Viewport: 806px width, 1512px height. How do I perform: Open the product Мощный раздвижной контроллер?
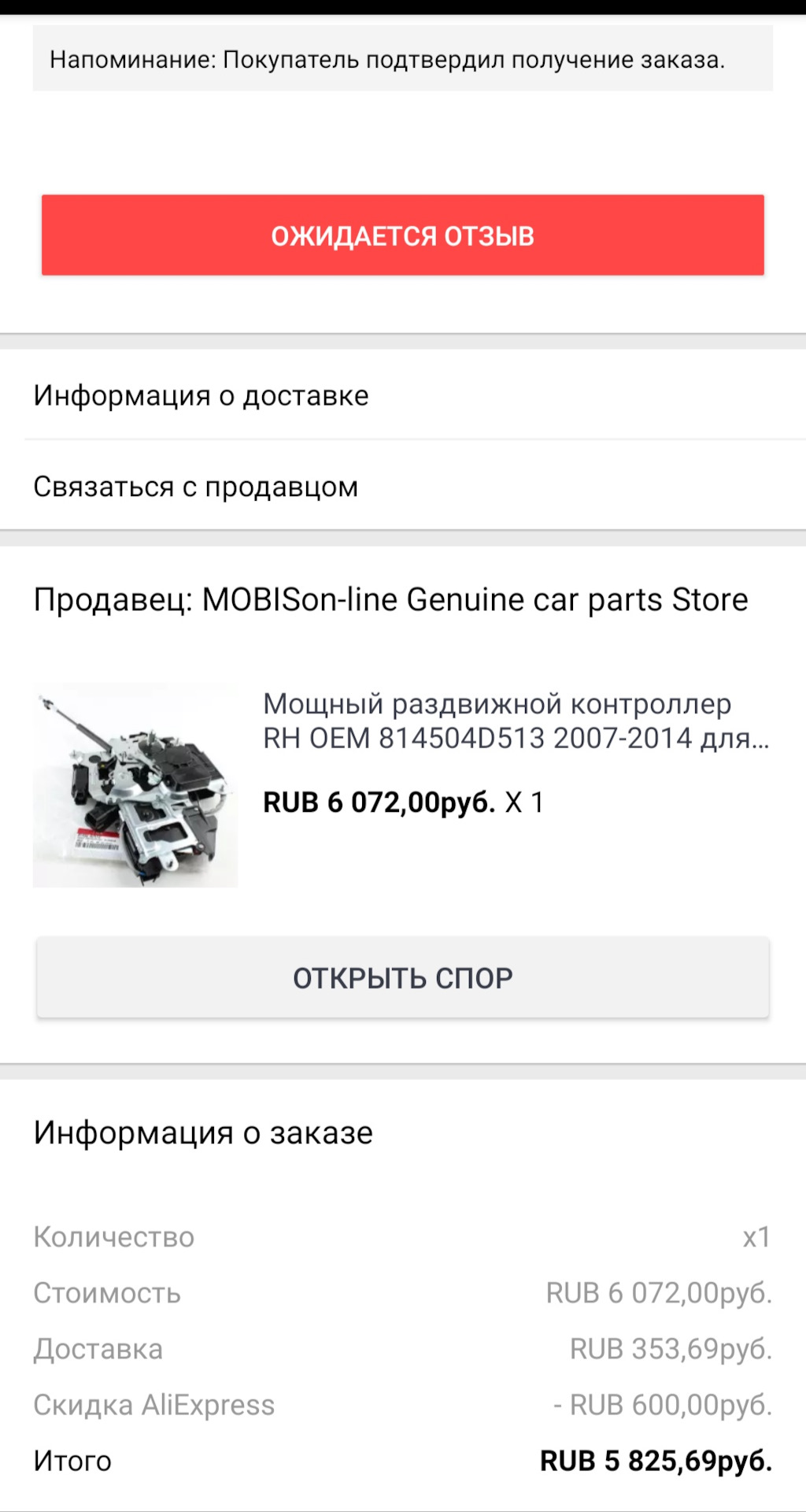click(515, 721)
